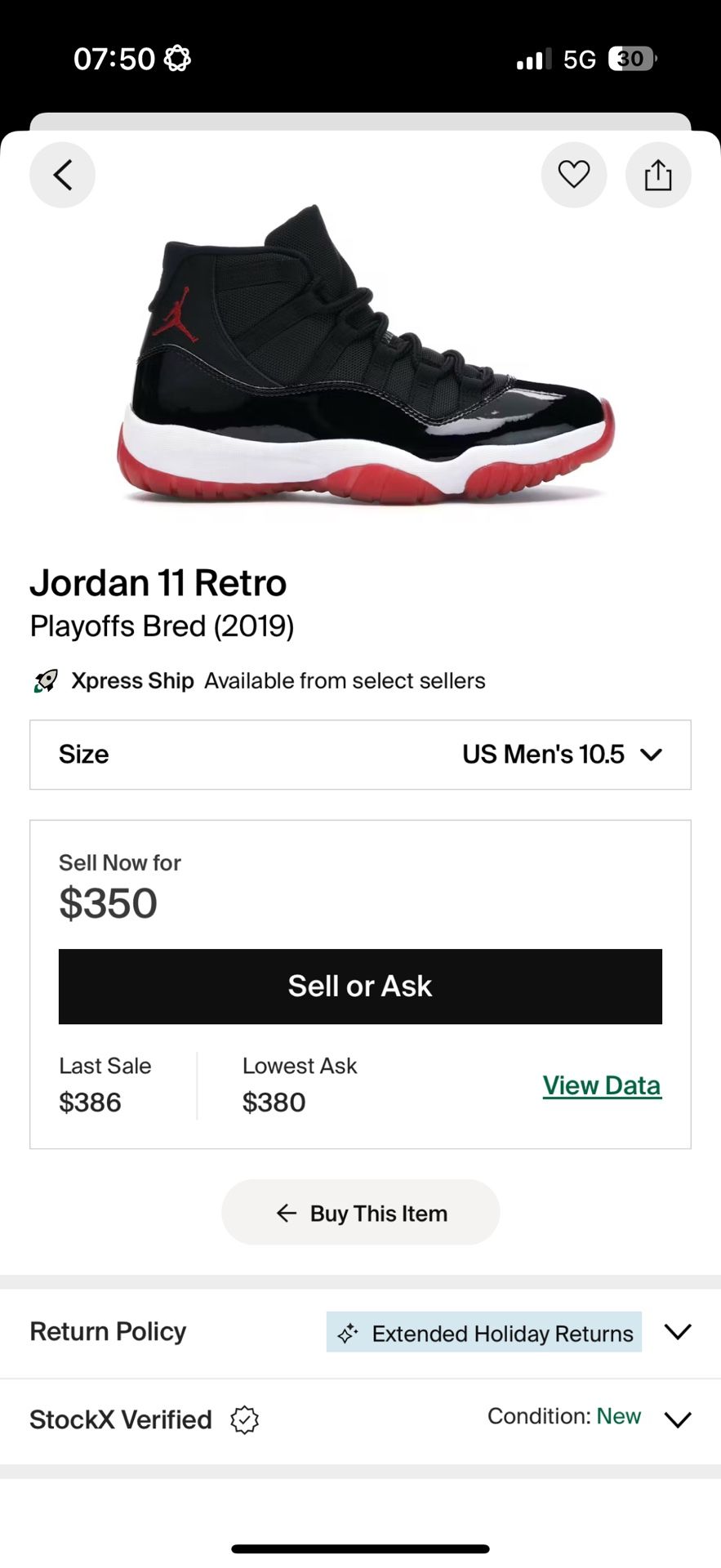The image size is (721, 1568).
Task: Tap the back arrow to return
Action: (x=62, y=175)
